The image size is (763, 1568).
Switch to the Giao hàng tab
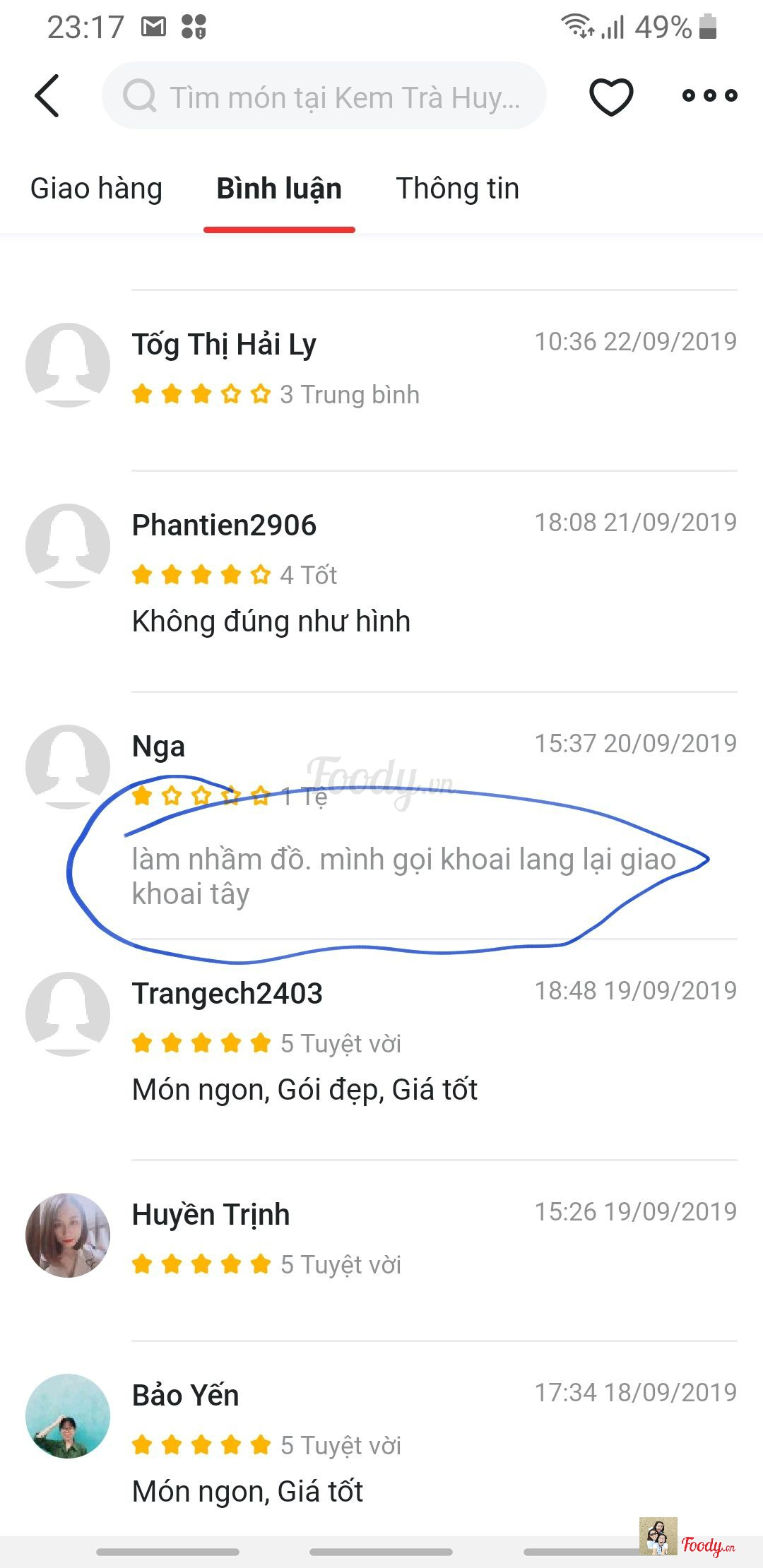tap(96, 189)
